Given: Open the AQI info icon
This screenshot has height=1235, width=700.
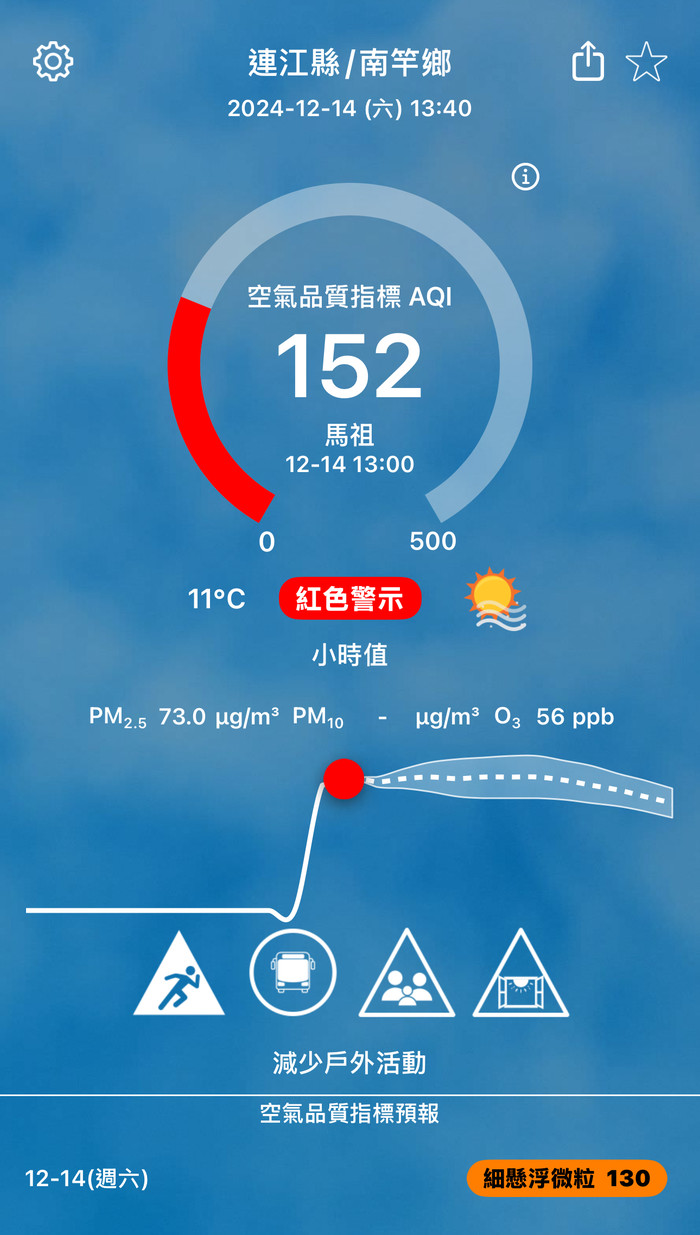Looking at the screenshot, I should click(525, 177).
